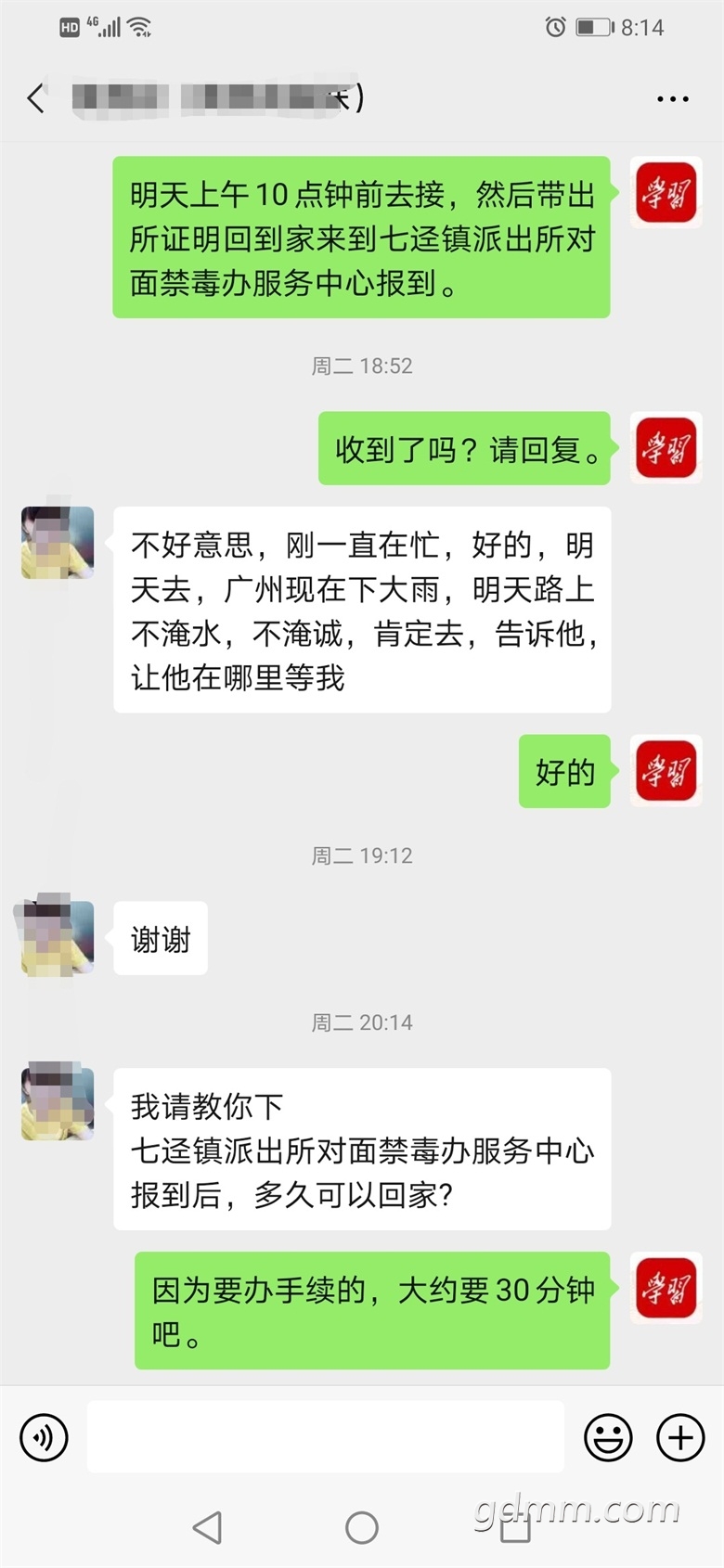
Task: Switch to voice message input
Action: point(44,1437)
